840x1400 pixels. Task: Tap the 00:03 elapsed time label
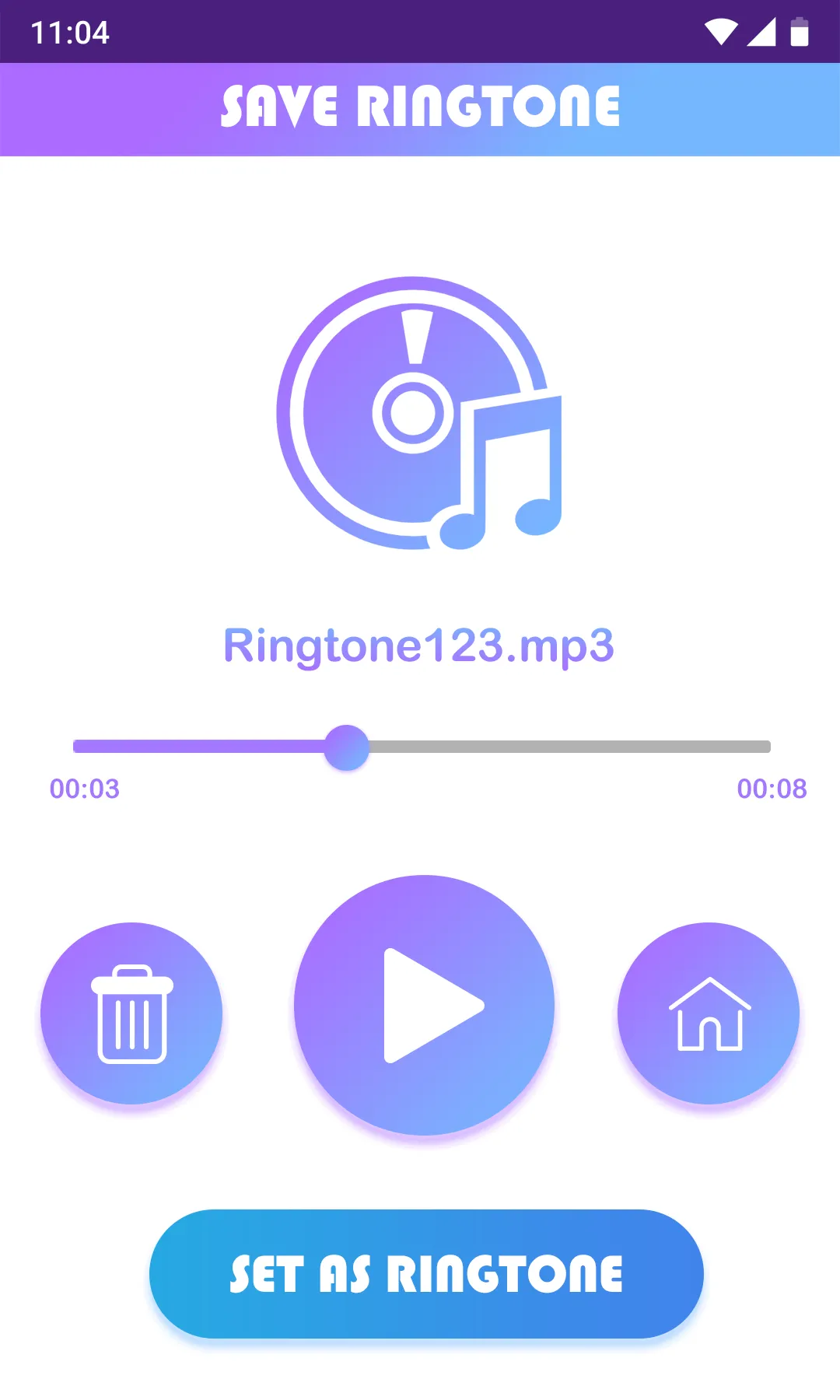84,789
